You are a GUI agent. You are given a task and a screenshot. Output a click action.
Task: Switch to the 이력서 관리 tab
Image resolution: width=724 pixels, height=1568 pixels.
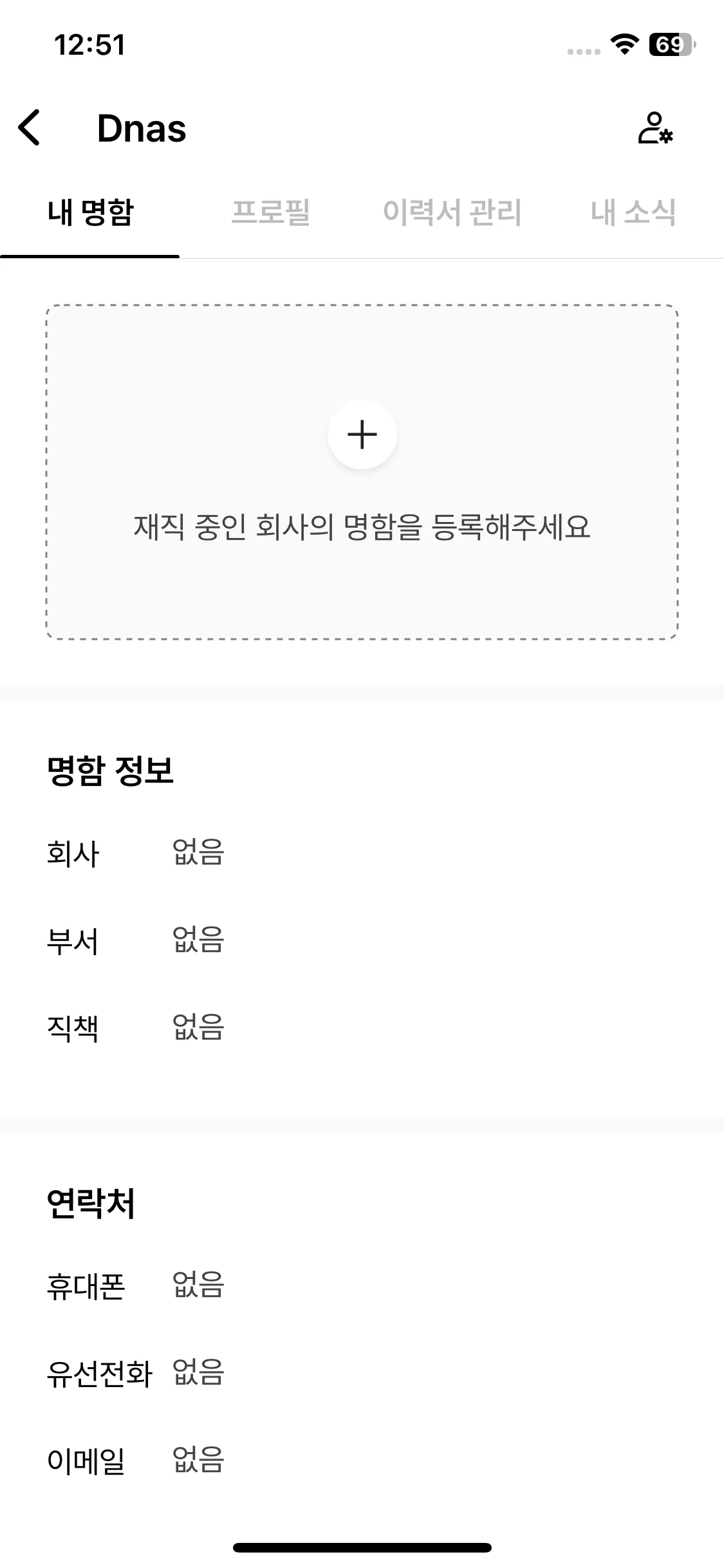[452, 212]
